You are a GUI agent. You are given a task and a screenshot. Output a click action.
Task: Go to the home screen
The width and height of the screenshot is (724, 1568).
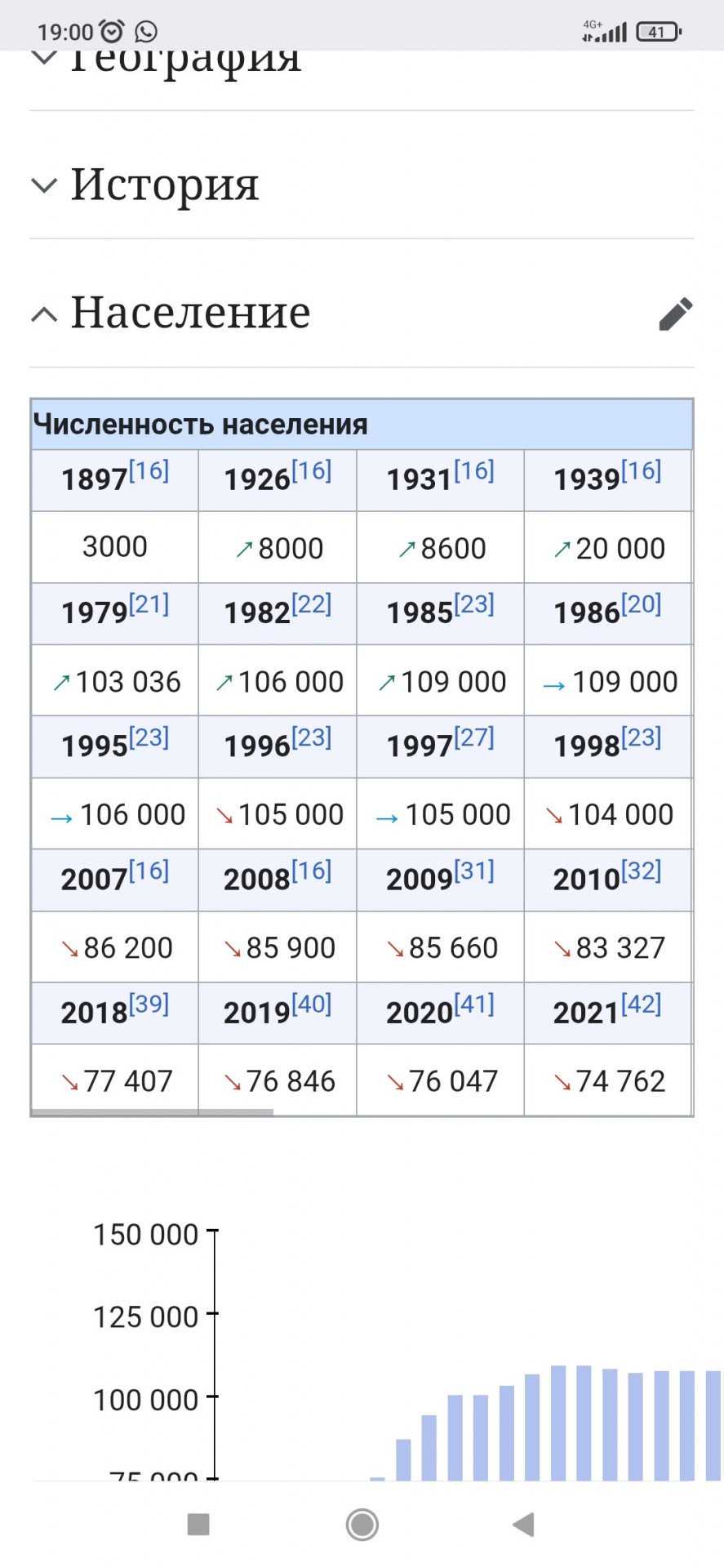362,1524
